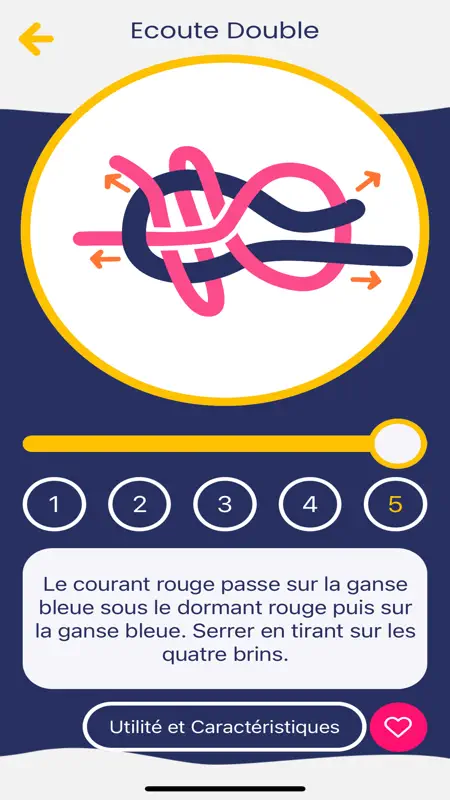Screen dimensions: 450x800
Task: Jump to step 1 of the knot
Action: tap(54, 505)
